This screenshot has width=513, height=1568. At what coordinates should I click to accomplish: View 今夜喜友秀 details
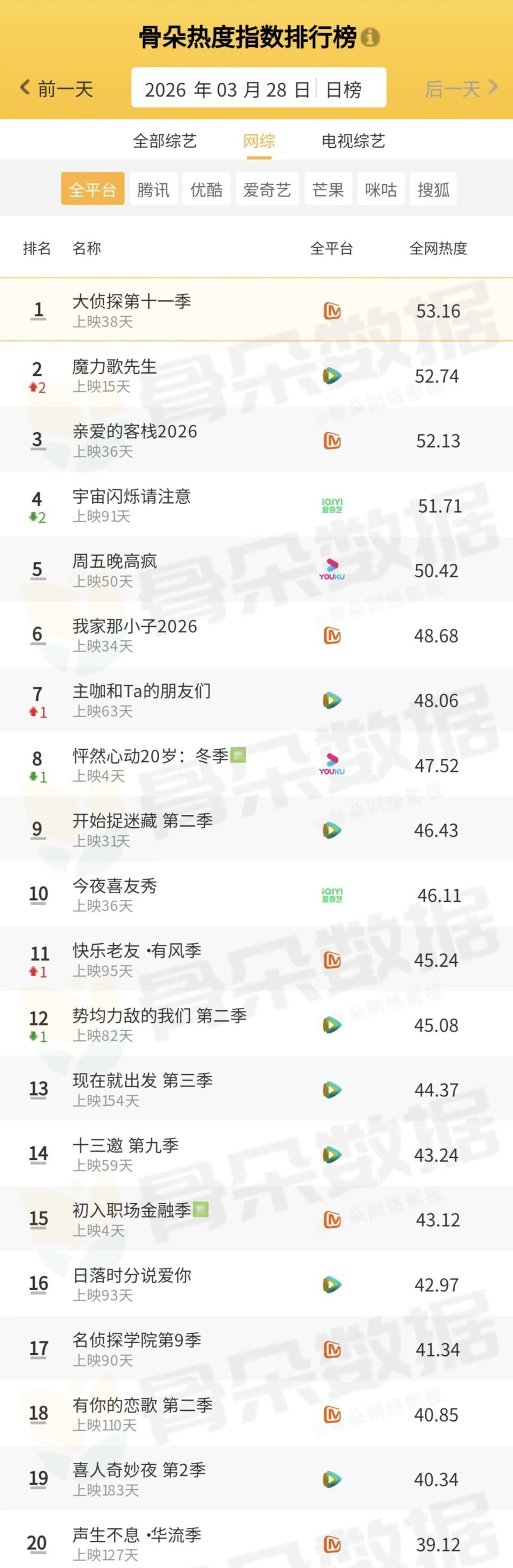114,885
